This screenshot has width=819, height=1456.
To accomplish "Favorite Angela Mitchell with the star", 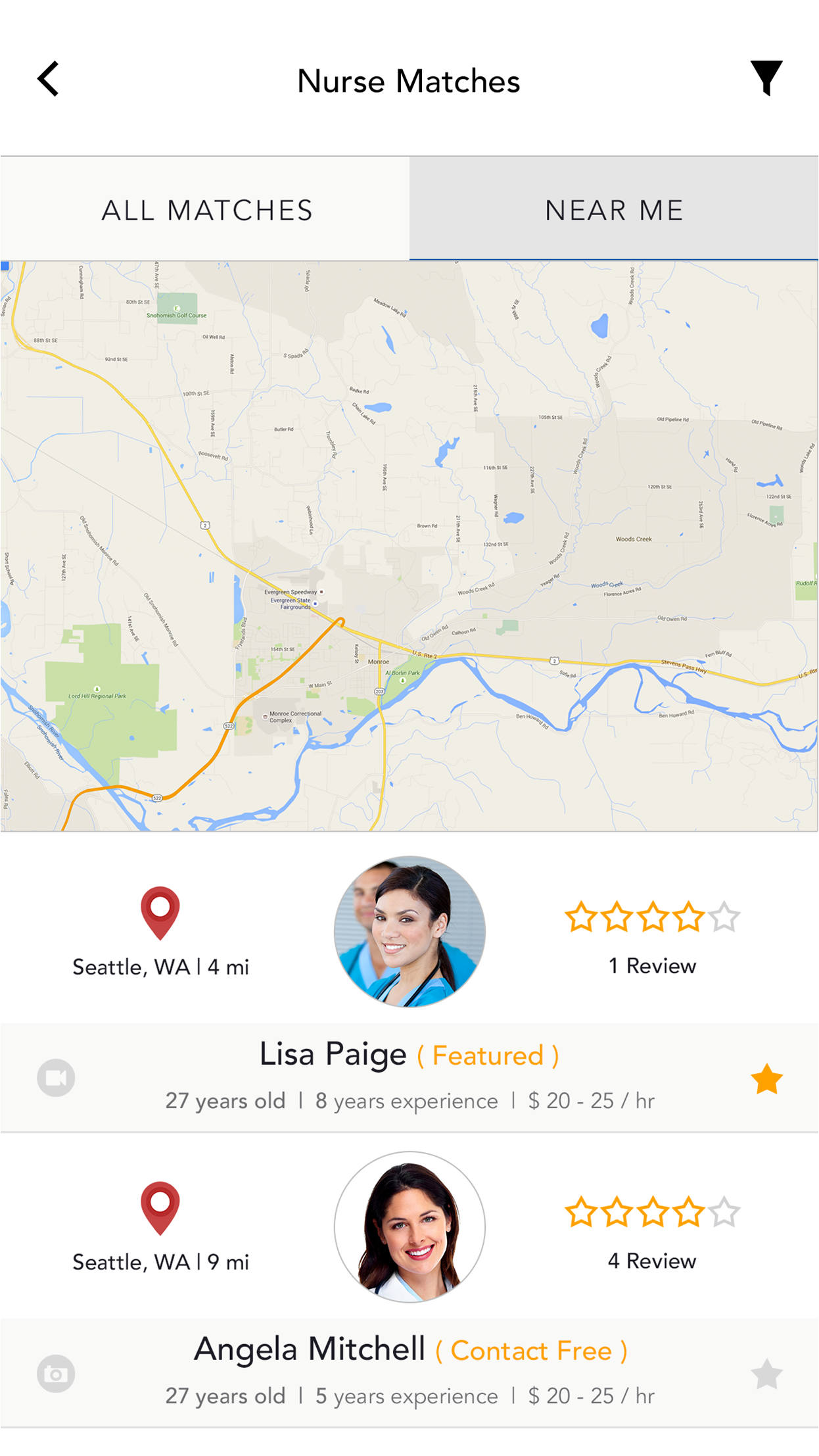I will click(766, 1374).
